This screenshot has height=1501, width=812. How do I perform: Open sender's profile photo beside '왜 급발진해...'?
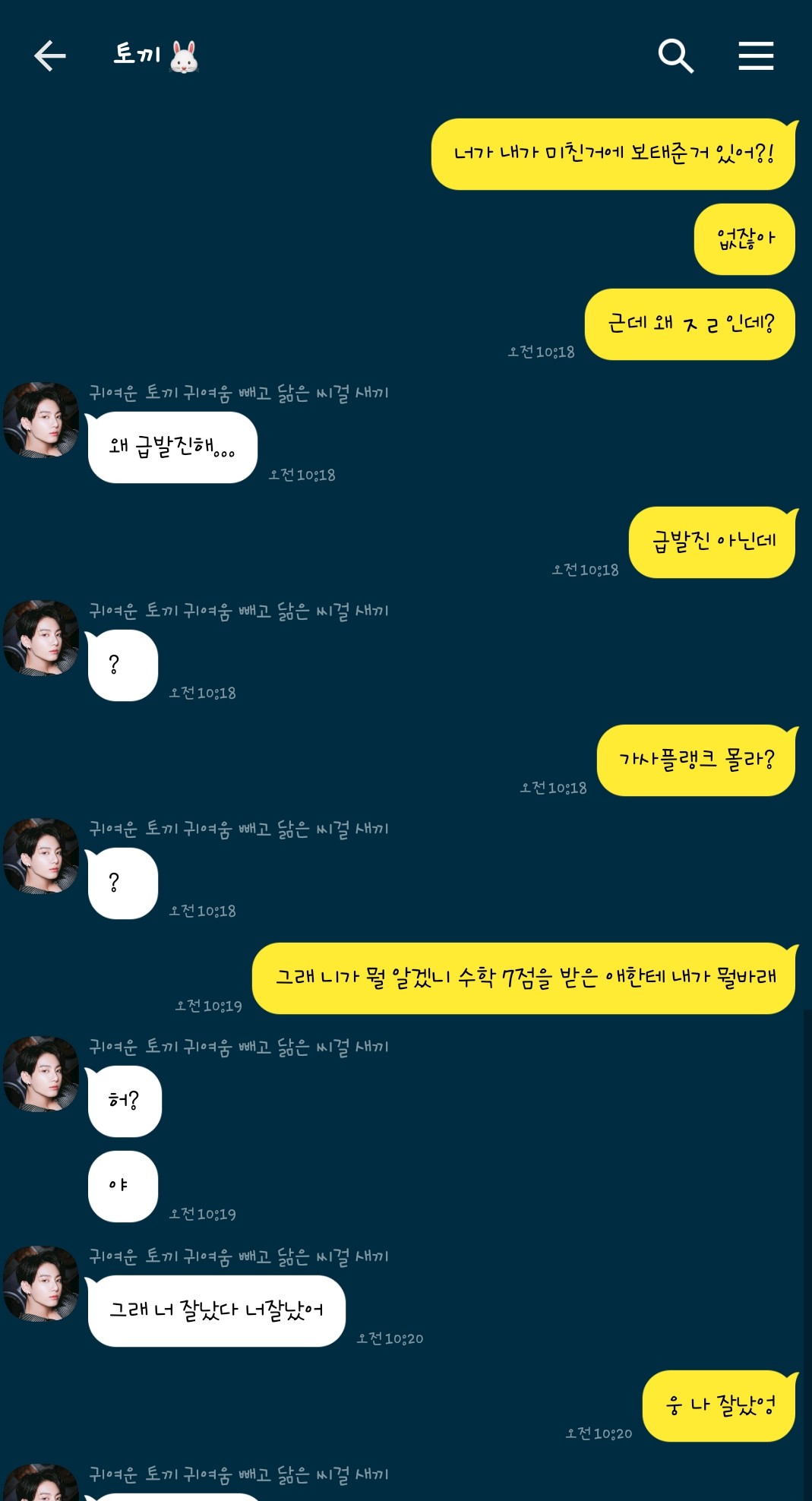tap(41, 420)
